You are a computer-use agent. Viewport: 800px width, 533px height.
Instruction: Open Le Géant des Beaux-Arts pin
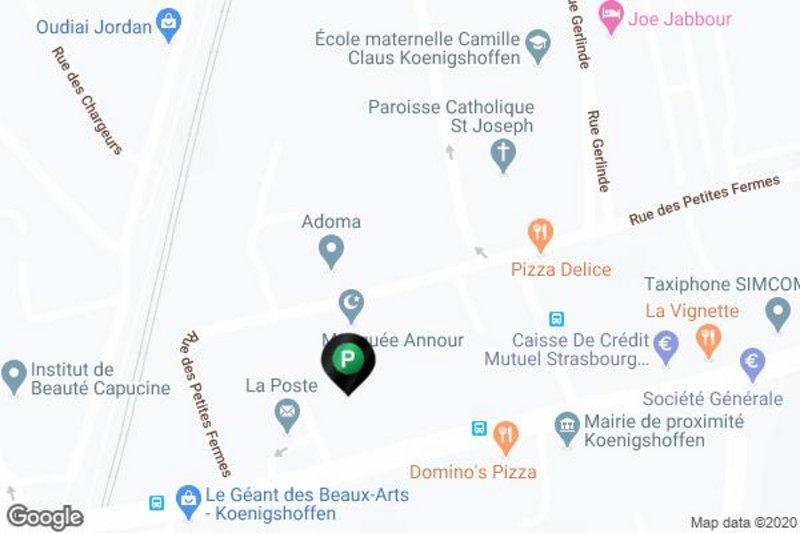pyautogui.click(x=187, y=497)
